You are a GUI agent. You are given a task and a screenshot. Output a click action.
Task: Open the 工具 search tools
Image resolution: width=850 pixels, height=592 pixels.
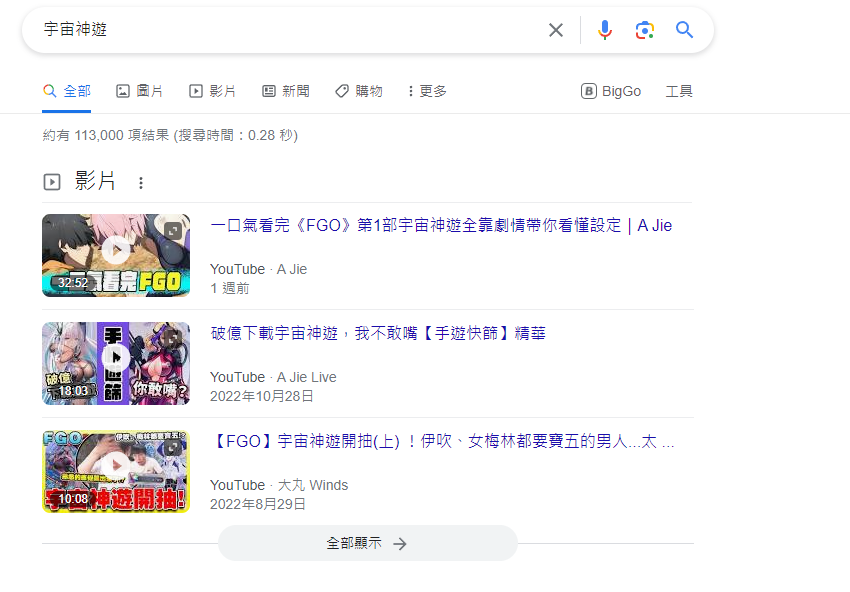click(x=679, y=91)
